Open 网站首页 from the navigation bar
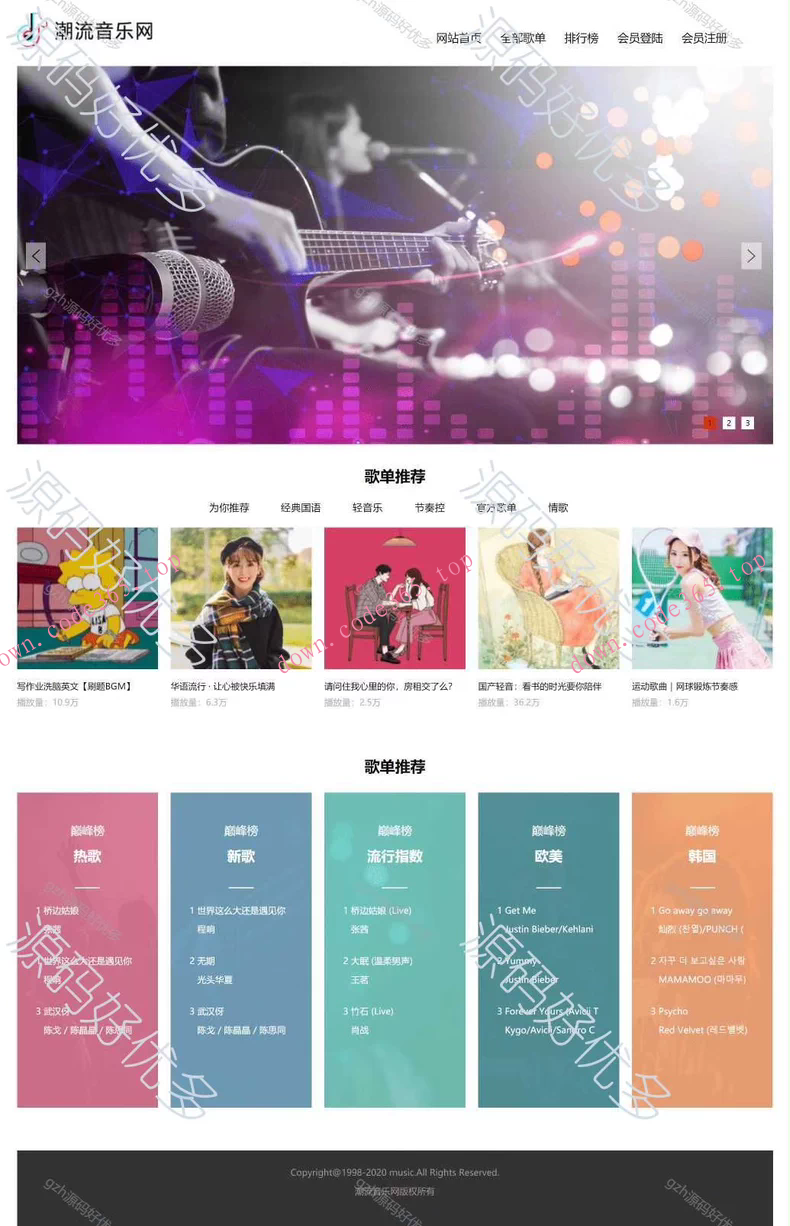790x1226 pixels. coord(459,38)
